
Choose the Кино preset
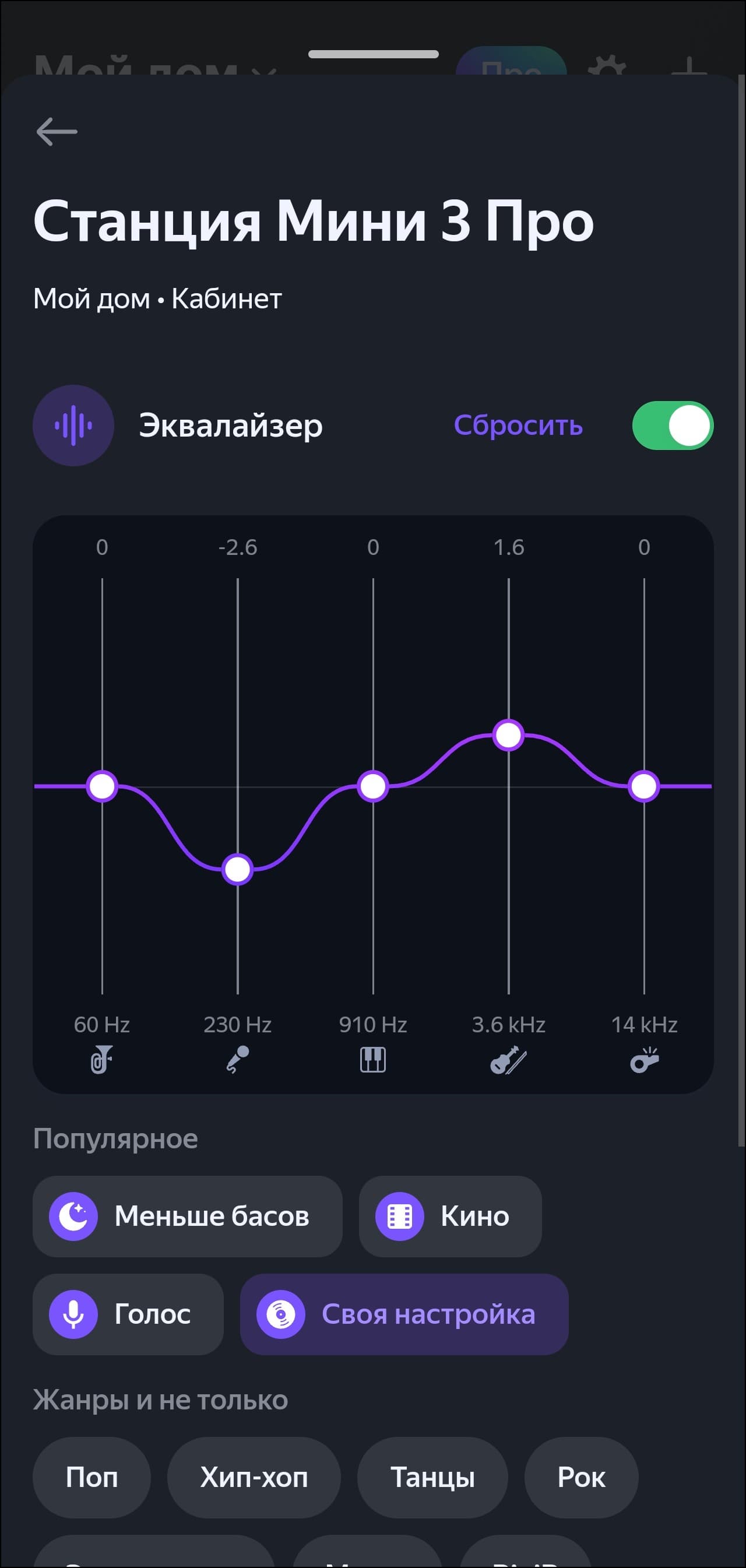tap(450, 1216)
